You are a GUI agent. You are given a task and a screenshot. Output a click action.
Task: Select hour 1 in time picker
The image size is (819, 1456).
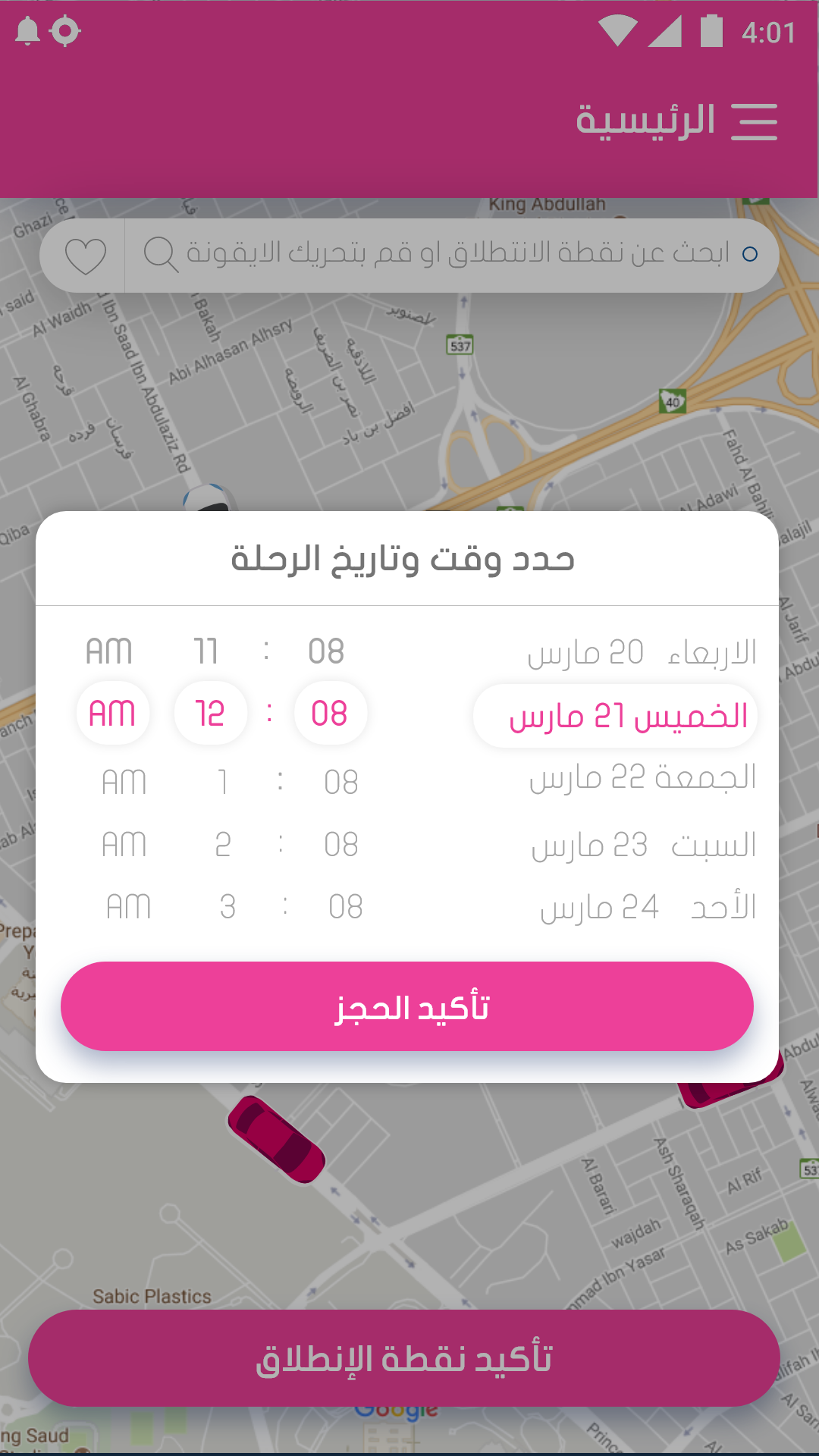tap(222, 782)
